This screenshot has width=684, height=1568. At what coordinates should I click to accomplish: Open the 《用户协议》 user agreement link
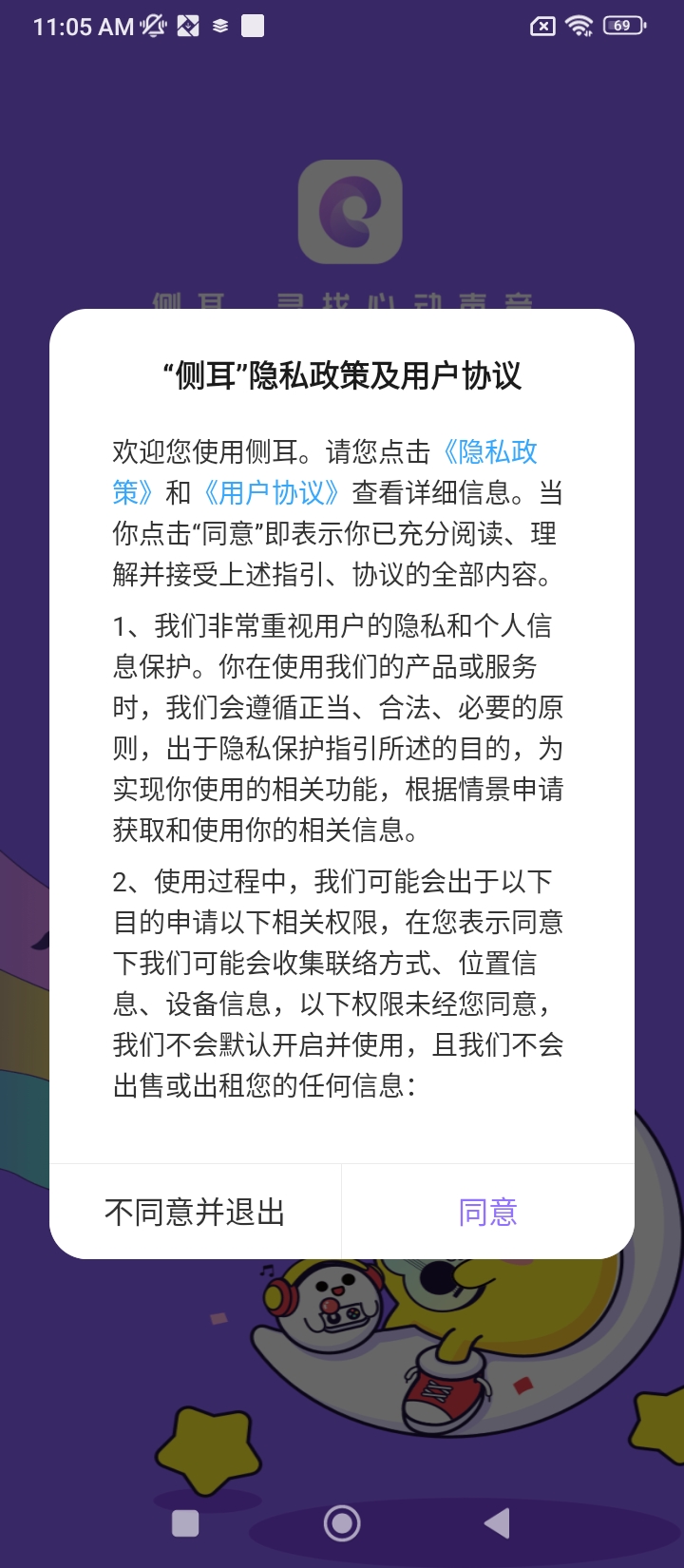pyautogui.click(x=271, y=493)
